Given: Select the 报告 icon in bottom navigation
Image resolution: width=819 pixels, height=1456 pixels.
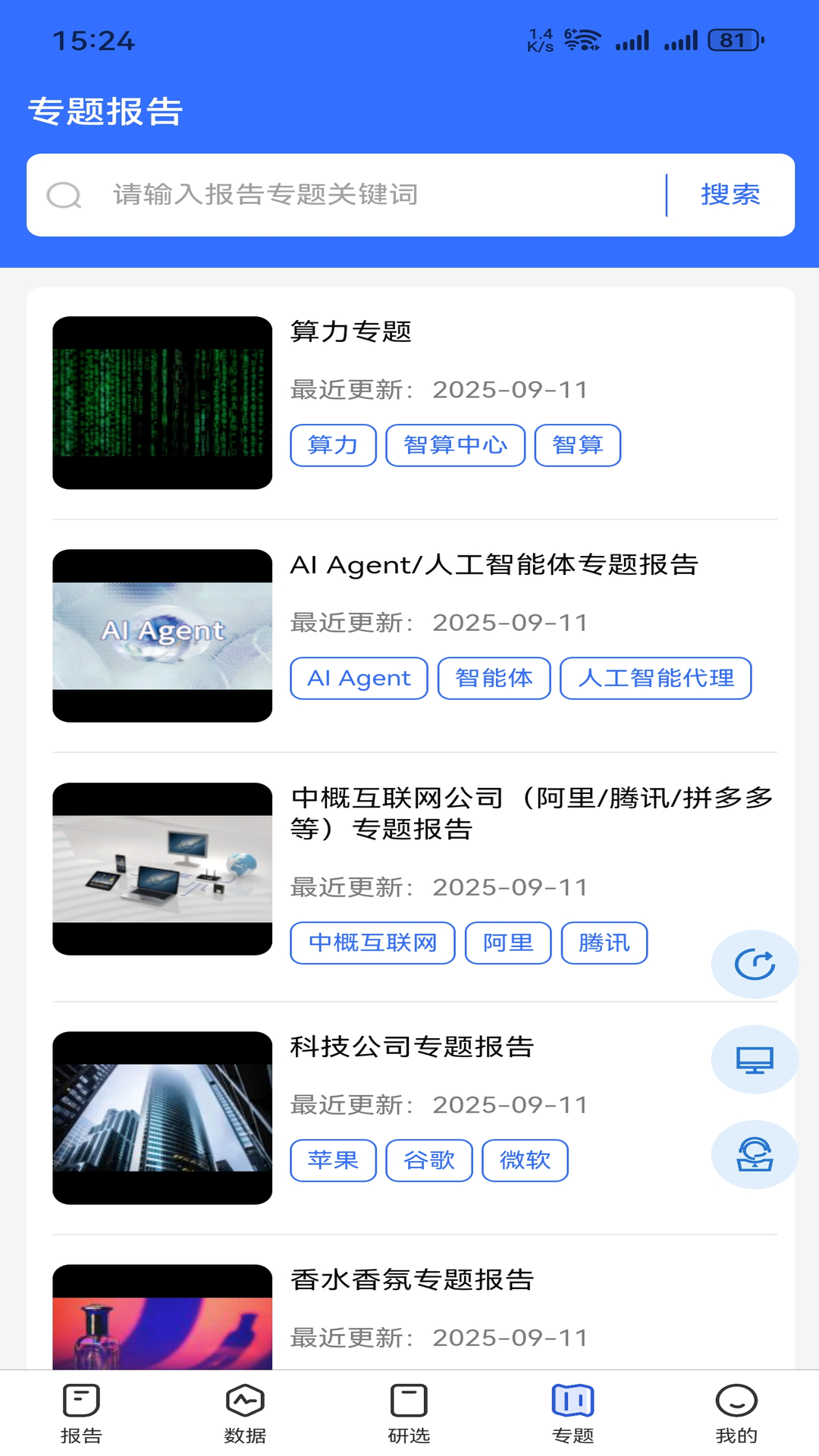Looking at the screenshot, I should pos(81,1403).
